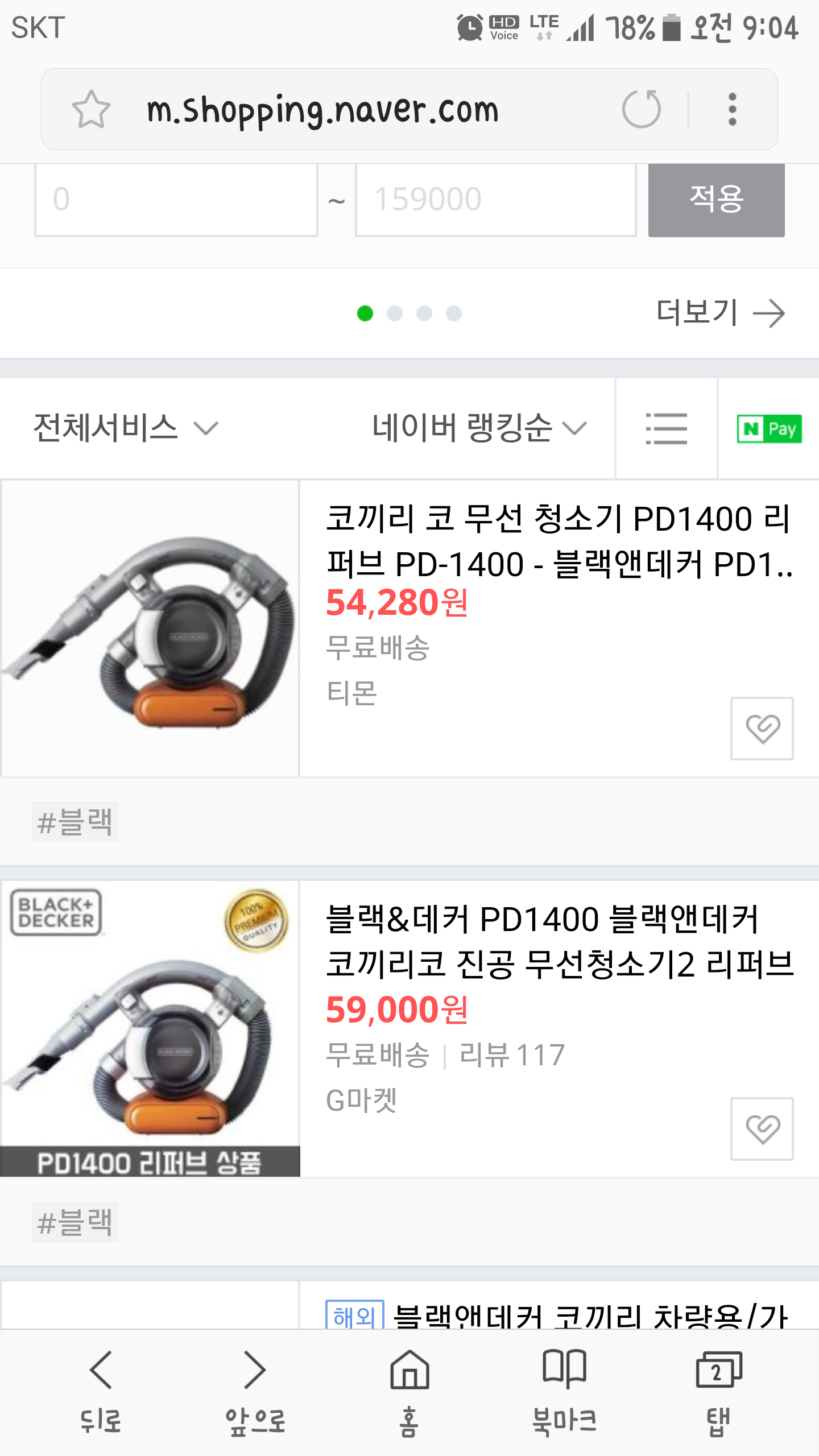
Task: Change sort order from 네이버 랭킹순
Action: 478,428
